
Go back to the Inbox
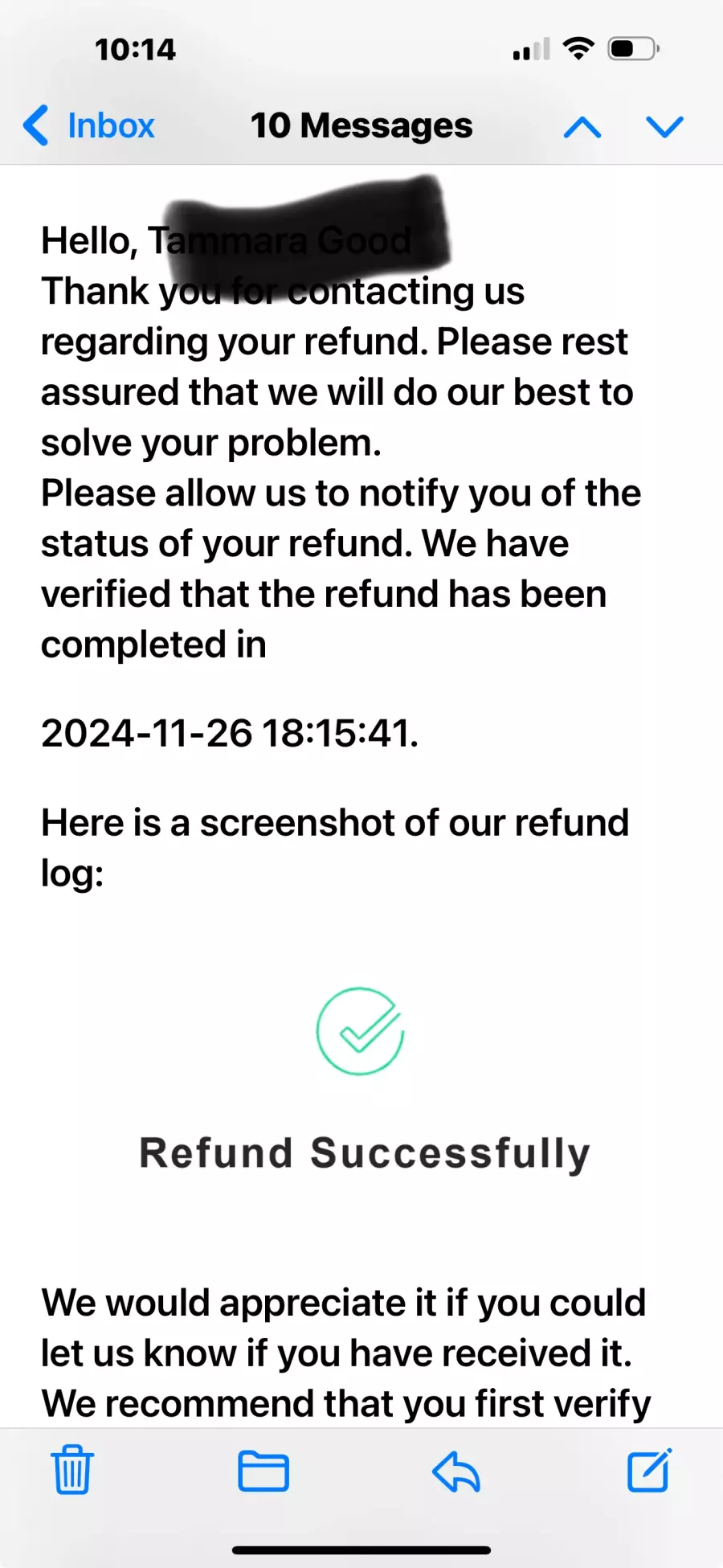pyautogui.click(x=88, y=125)
